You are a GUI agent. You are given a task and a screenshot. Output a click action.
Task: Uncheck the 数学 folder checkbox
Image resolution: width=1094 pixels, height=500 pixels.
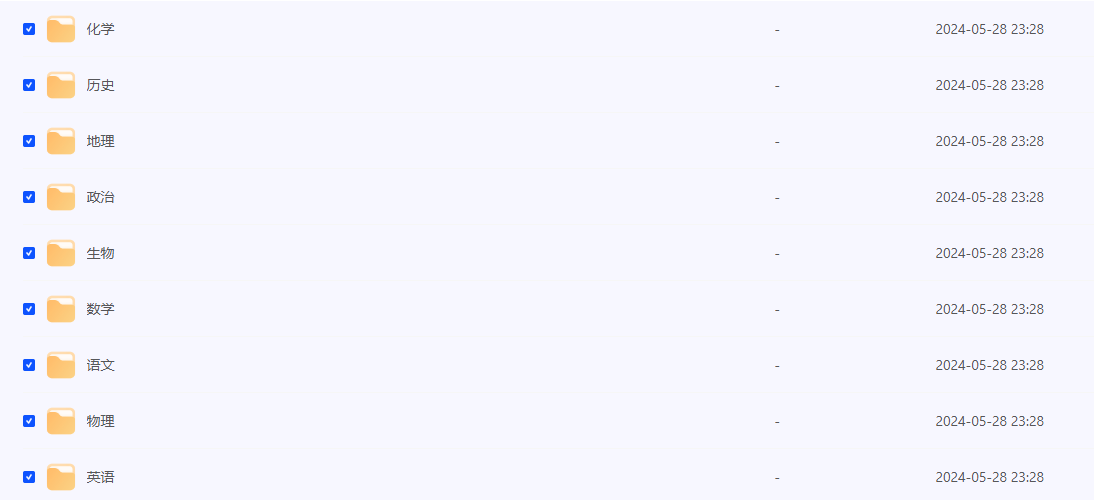pyautogui.click(x=29, y=309)
